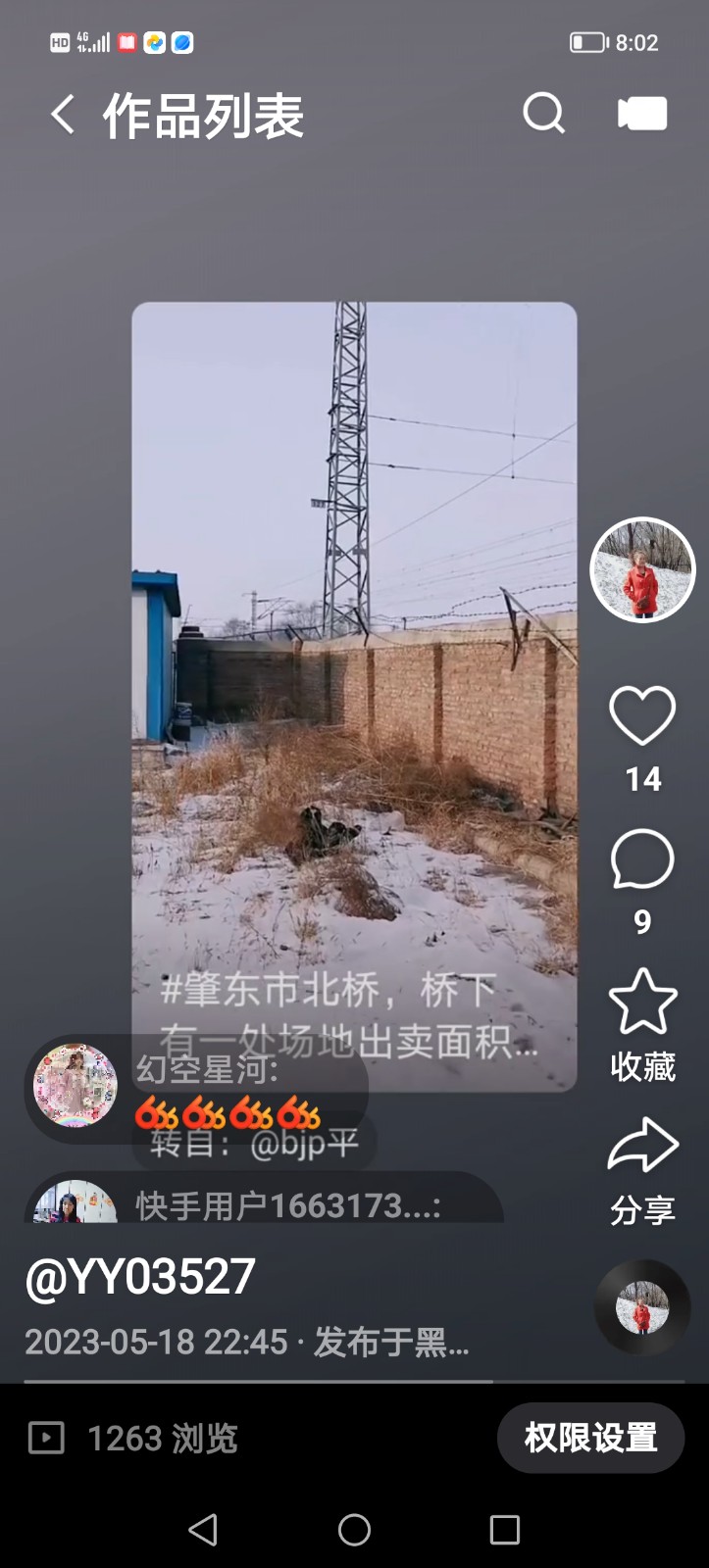Open 权限设置 permission settings
The width and height of the screenshot is (709, 1568).
[590, 1438]
